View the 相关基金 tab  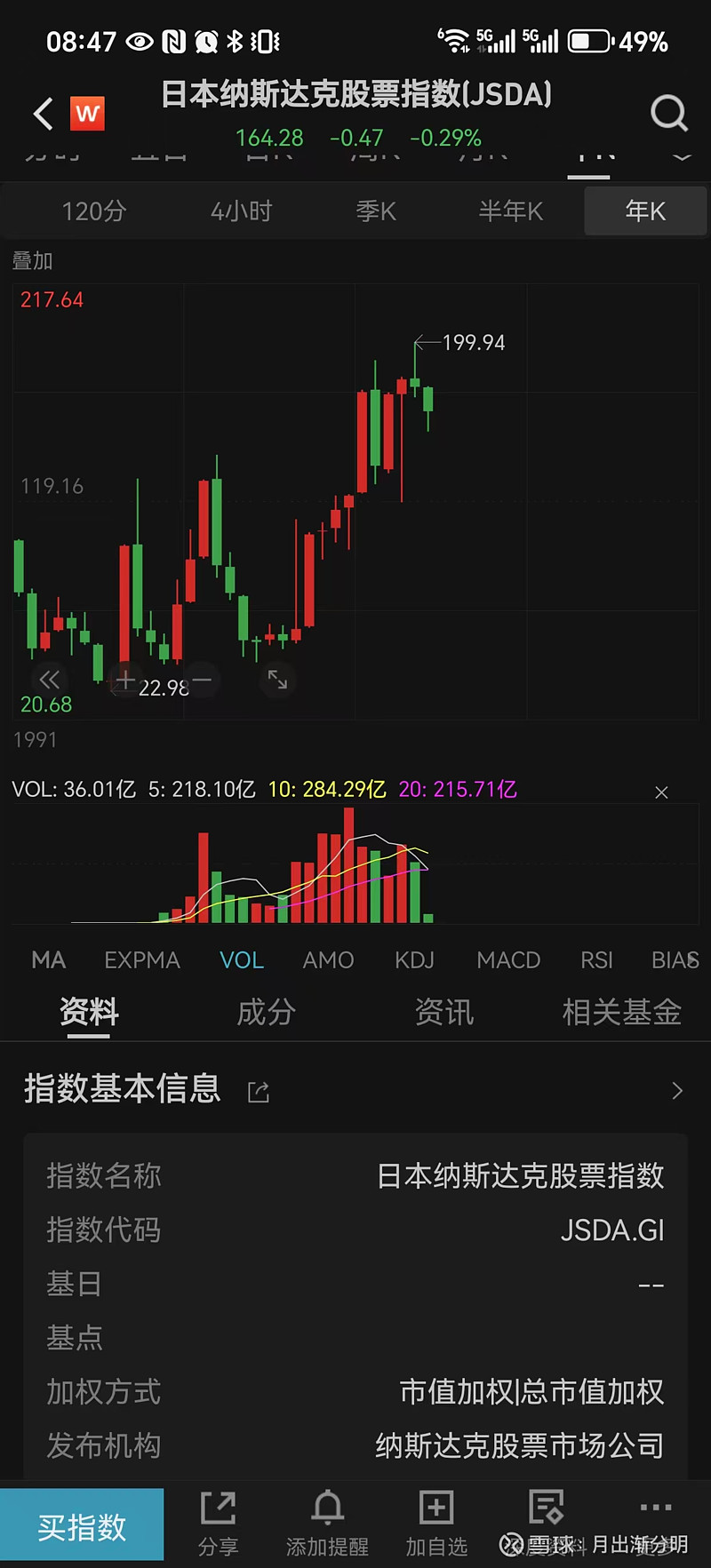[621, 1012]
